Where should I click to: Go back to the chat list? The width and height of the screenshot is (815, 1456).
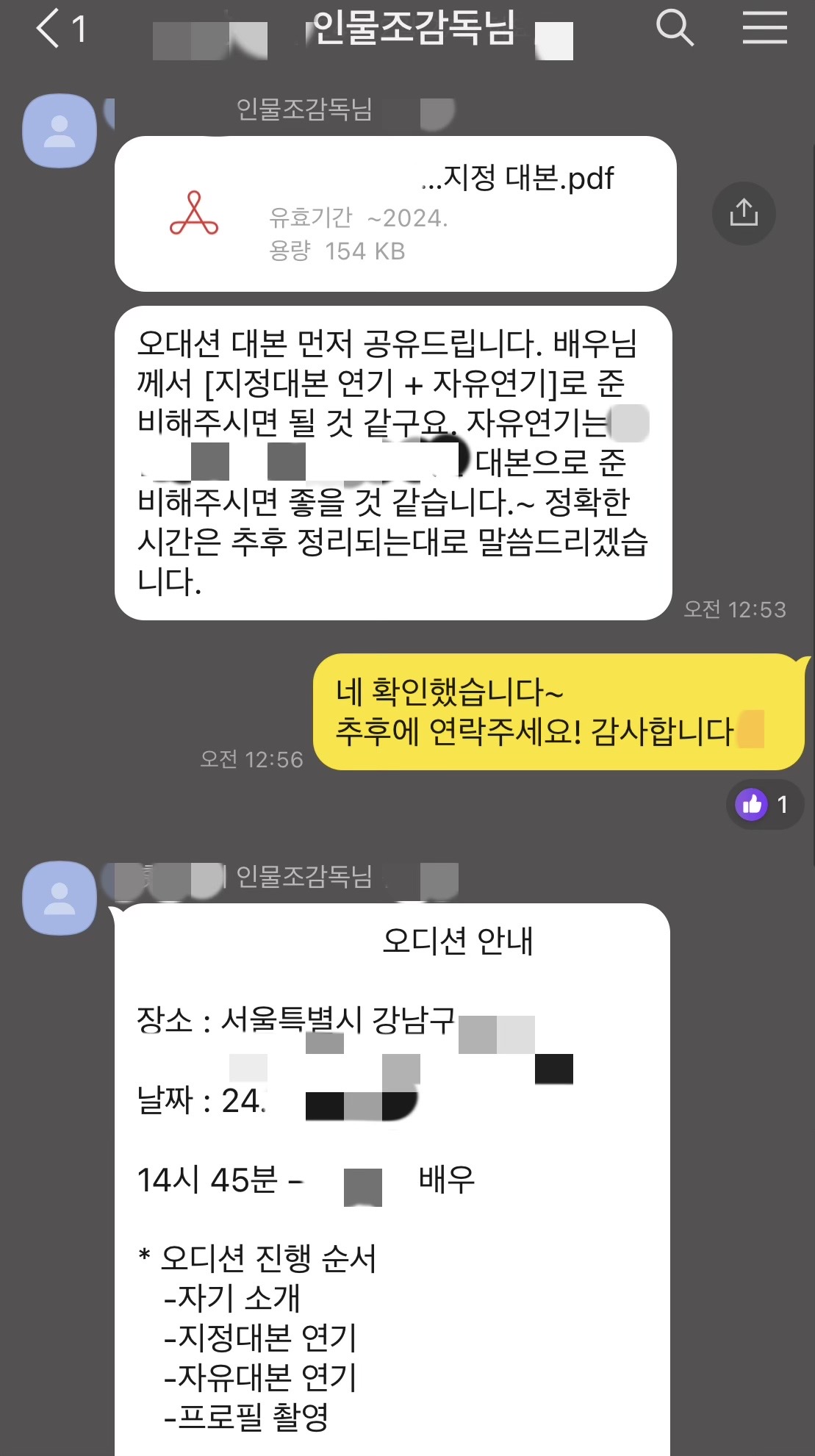[x=50, y=29]
